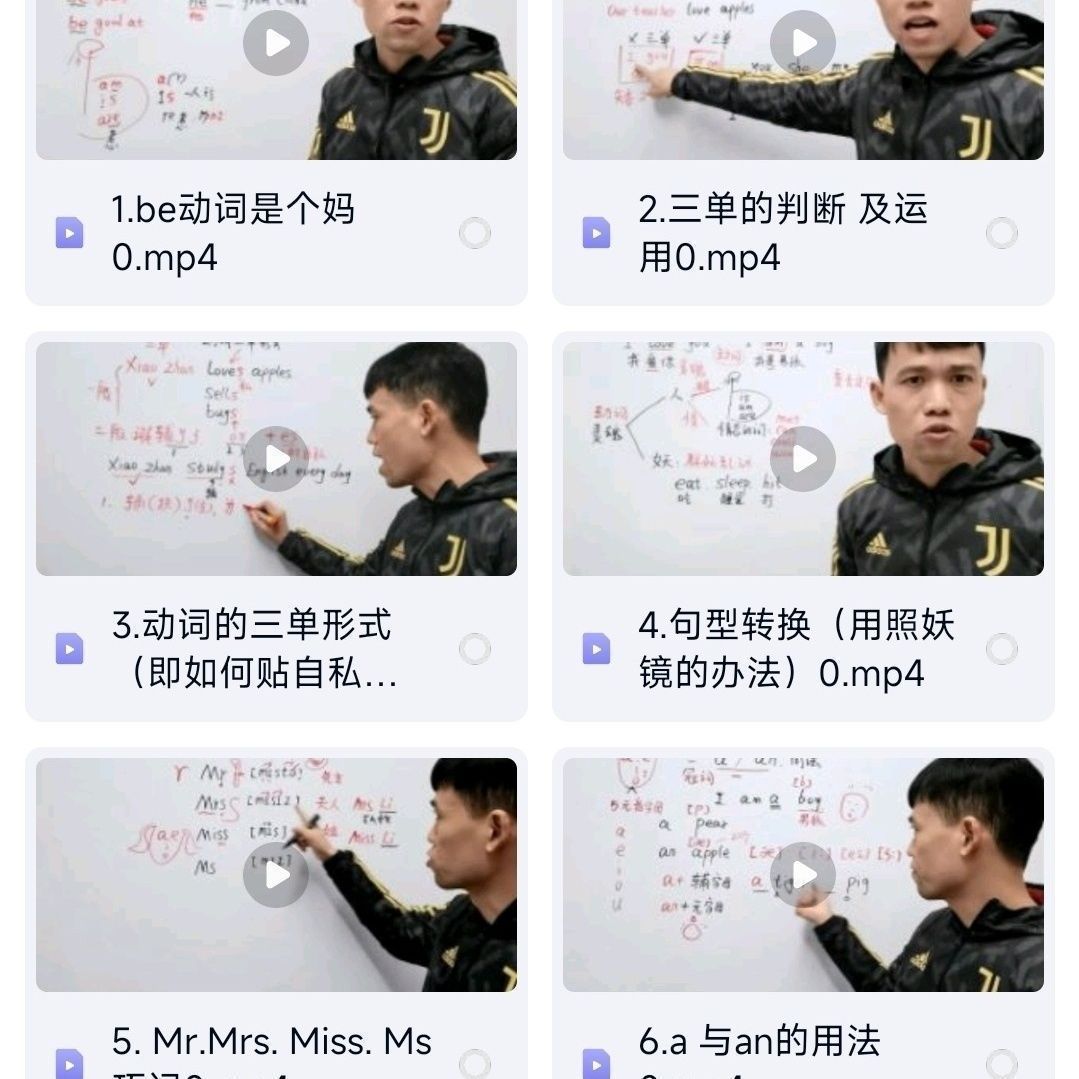
Task: Open the file 4.句型转换（用照妖镜的办法）0.mp4
Action: [x=796, y=649]
